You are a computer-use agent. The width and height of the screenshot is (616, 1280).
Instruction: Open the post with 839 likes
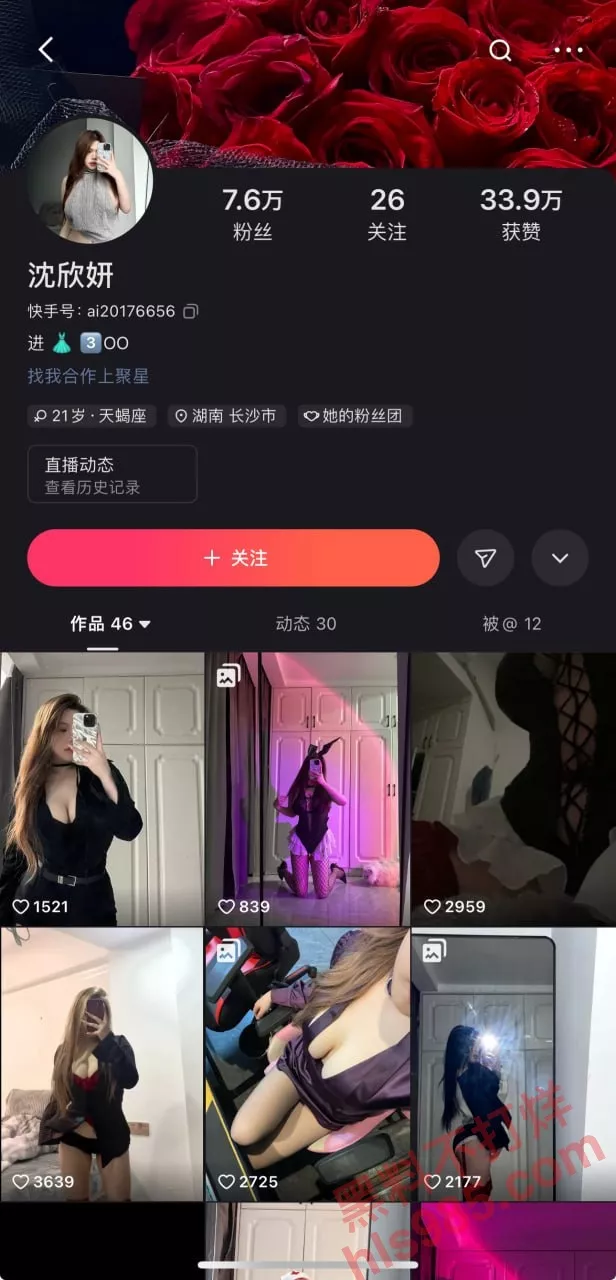click(307, 788)
